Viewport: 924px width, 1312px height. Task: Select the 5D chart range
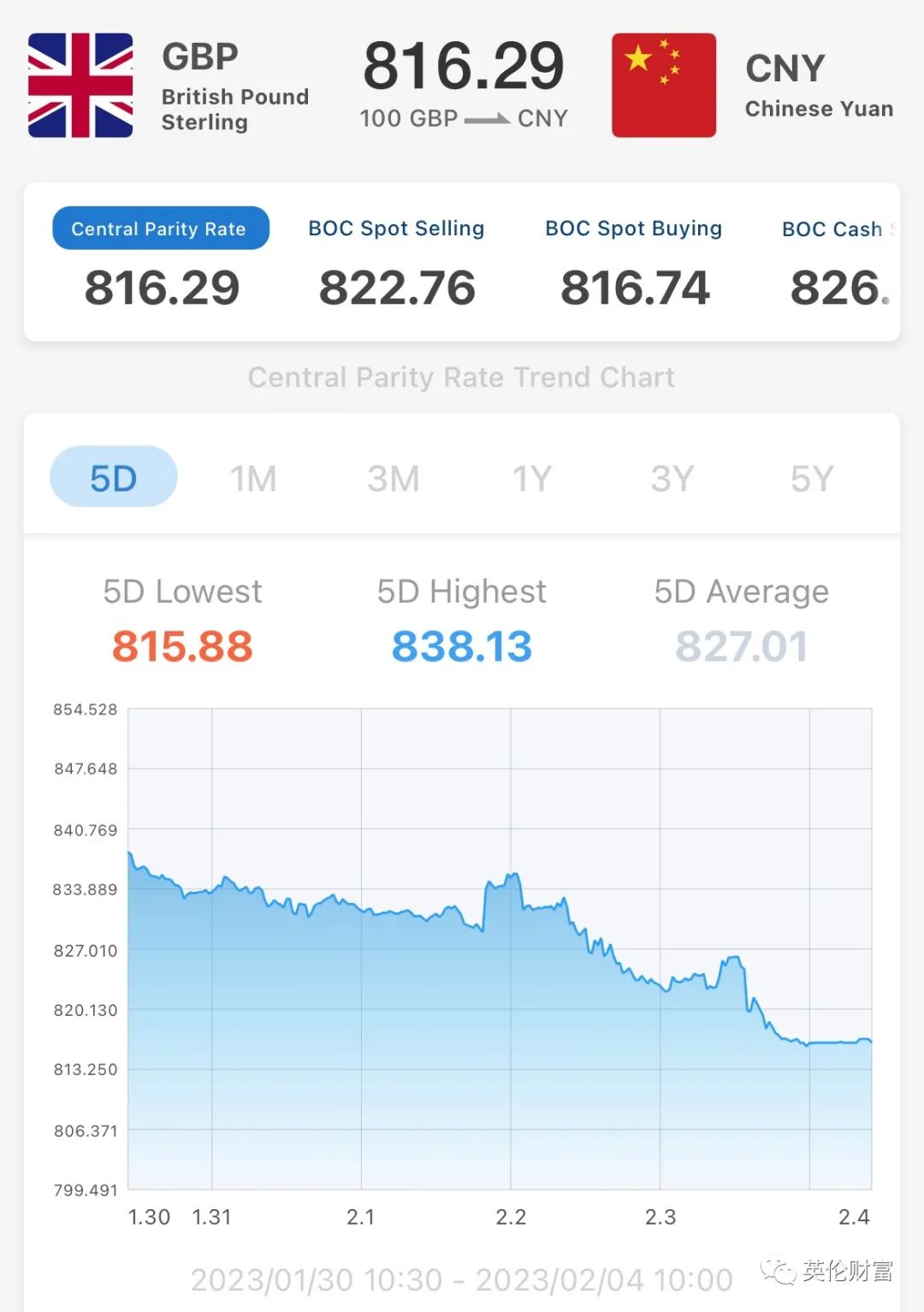(x=114, y=478)
